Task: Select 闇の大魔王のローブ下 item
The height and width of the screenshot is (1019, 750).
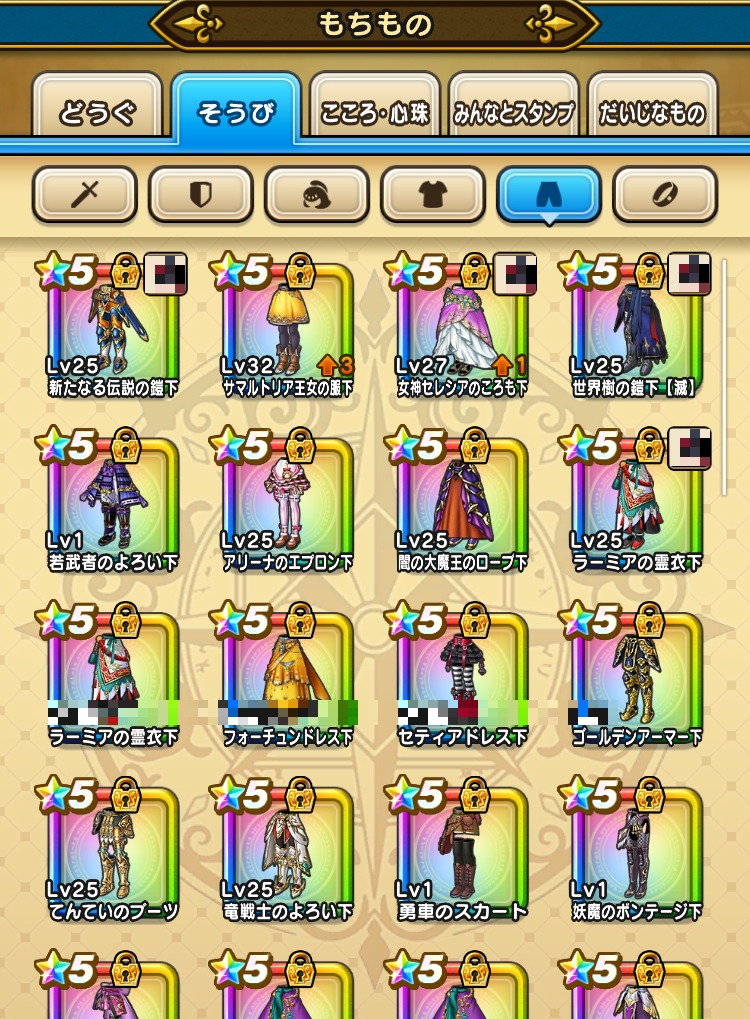Action: tap(462, 505)
